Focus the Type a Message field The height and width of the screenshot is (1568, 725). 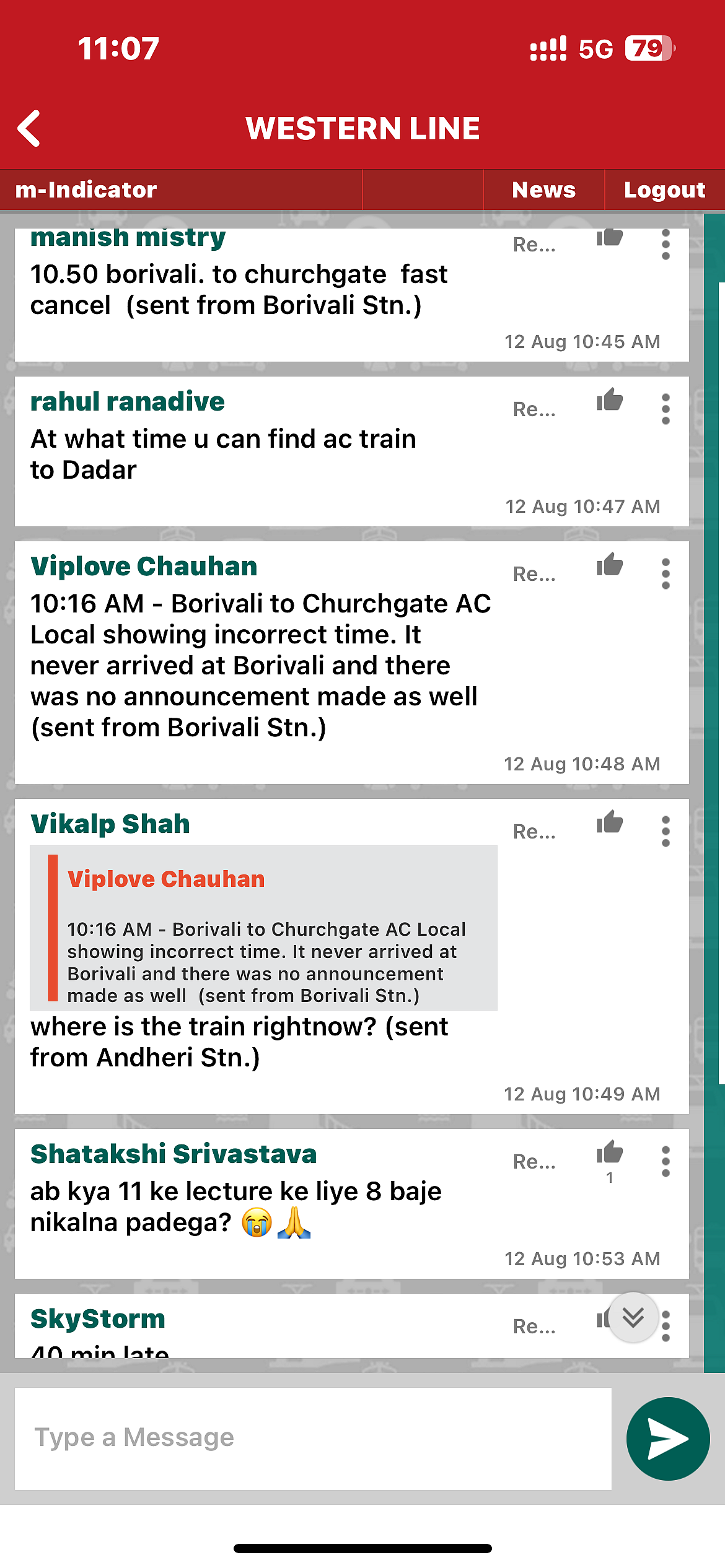[x=313, y=1438]
